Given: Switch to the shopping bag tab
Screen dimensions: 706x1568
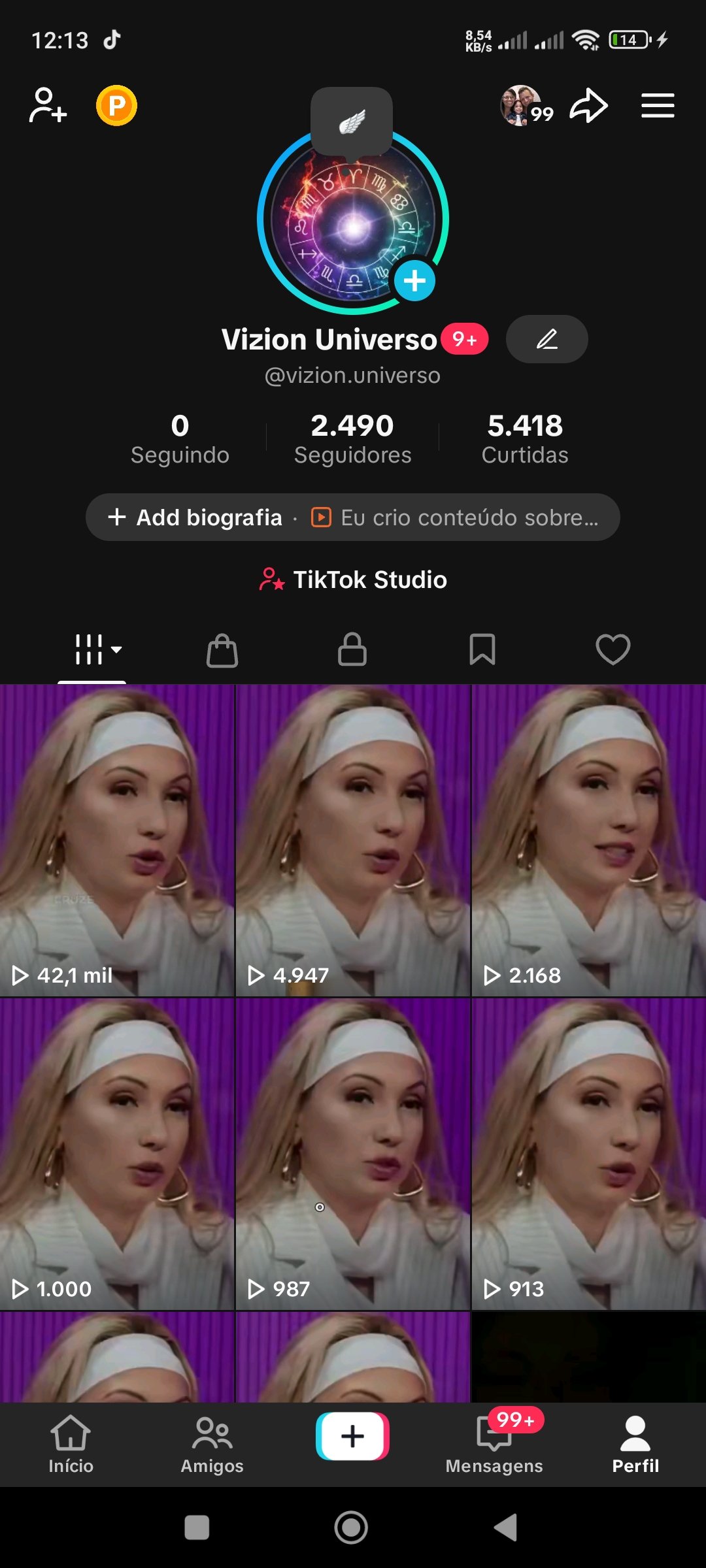Looking at the screenshot, I should click(x=222, y=650).
